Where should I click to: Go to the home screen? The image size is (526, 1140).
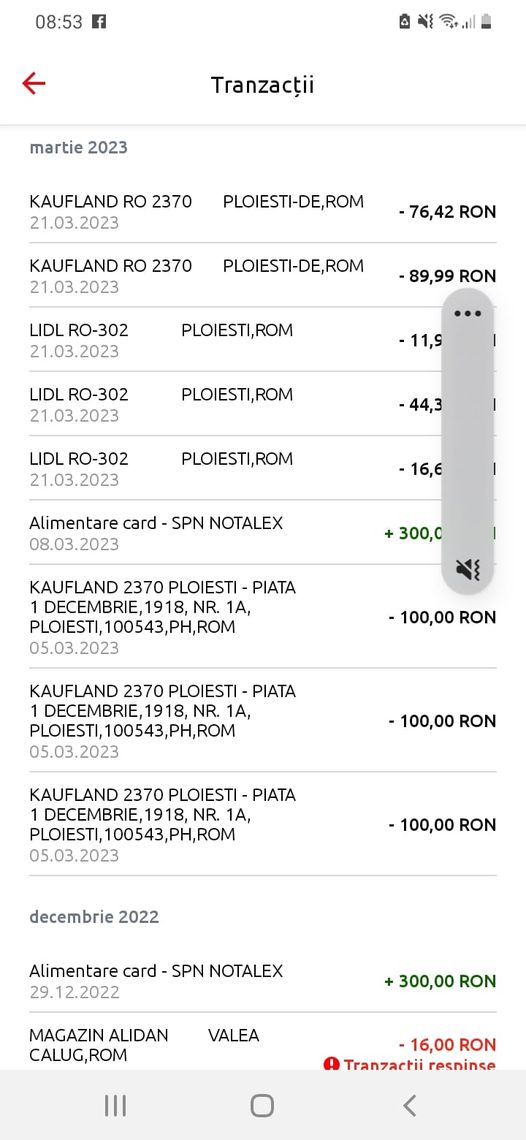[x=262, y=1106]
